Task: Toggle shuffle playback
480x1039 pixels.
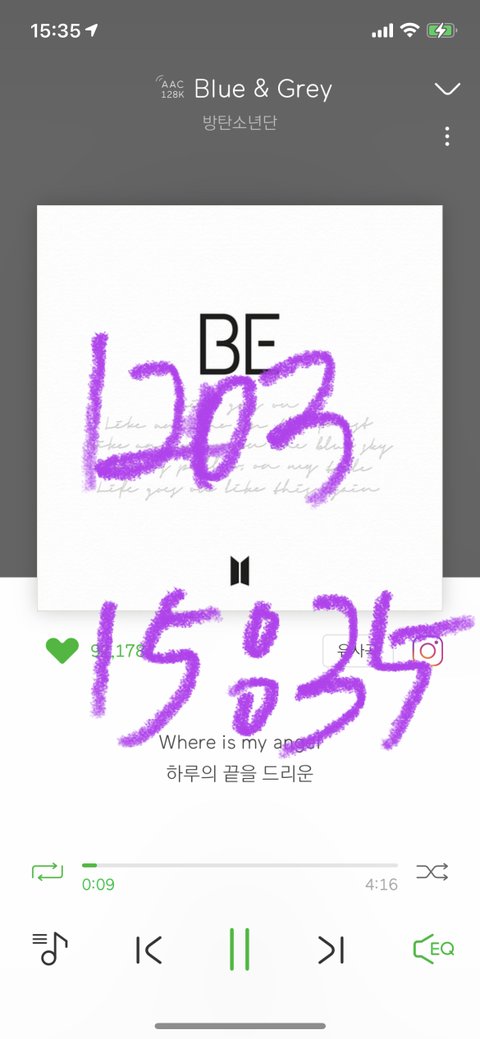Action: click(x=432, y=872)
